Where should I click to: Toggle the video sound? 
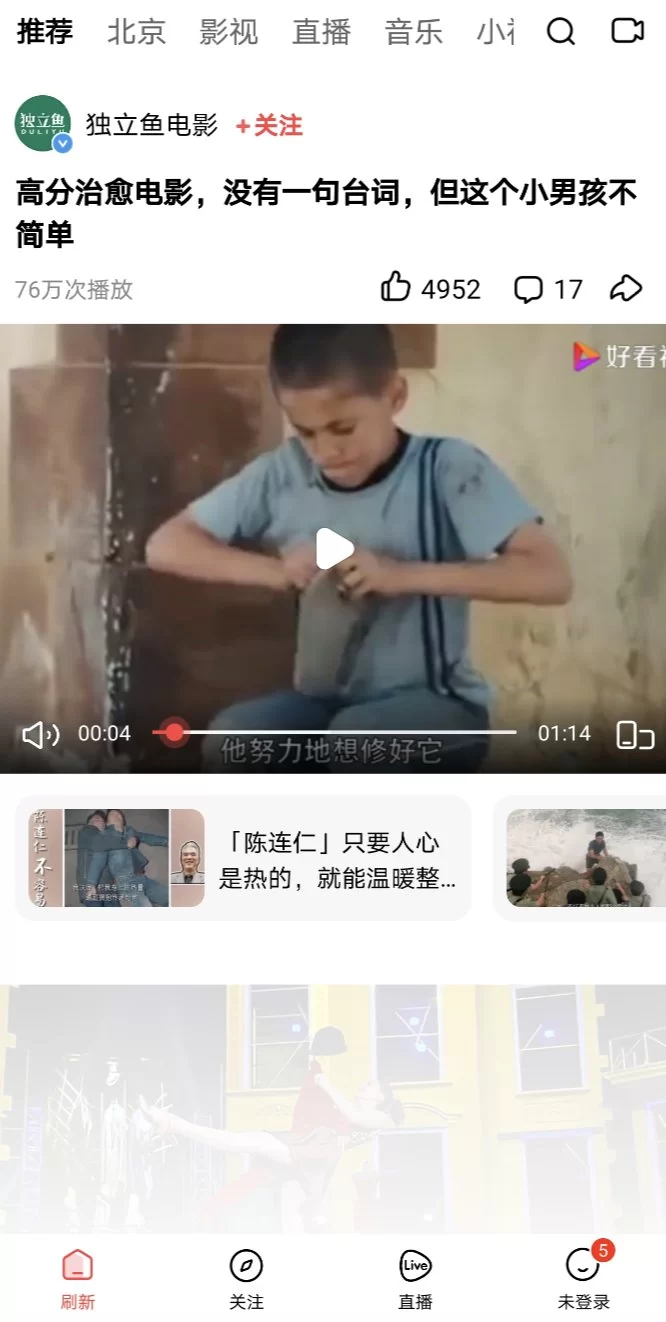[x=40, y=734]
